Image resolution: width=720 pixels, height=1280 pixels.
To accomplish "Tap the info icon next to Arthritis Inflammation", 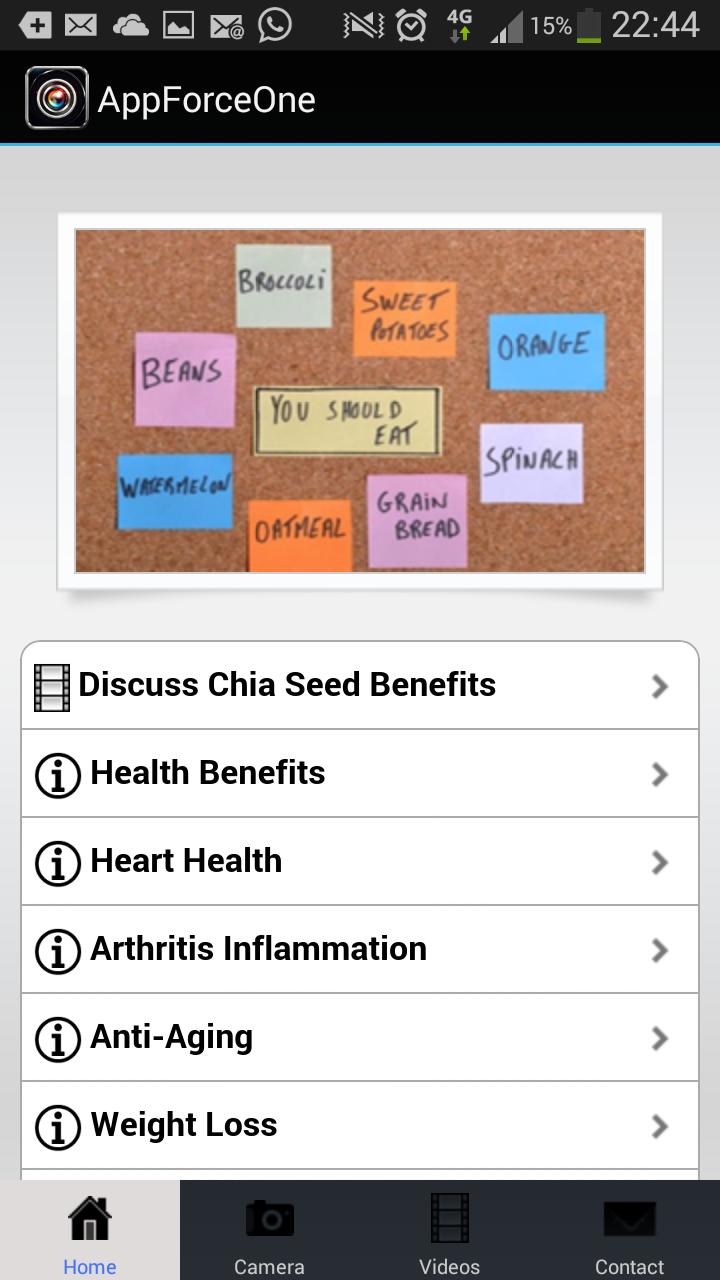I will 57,950.
